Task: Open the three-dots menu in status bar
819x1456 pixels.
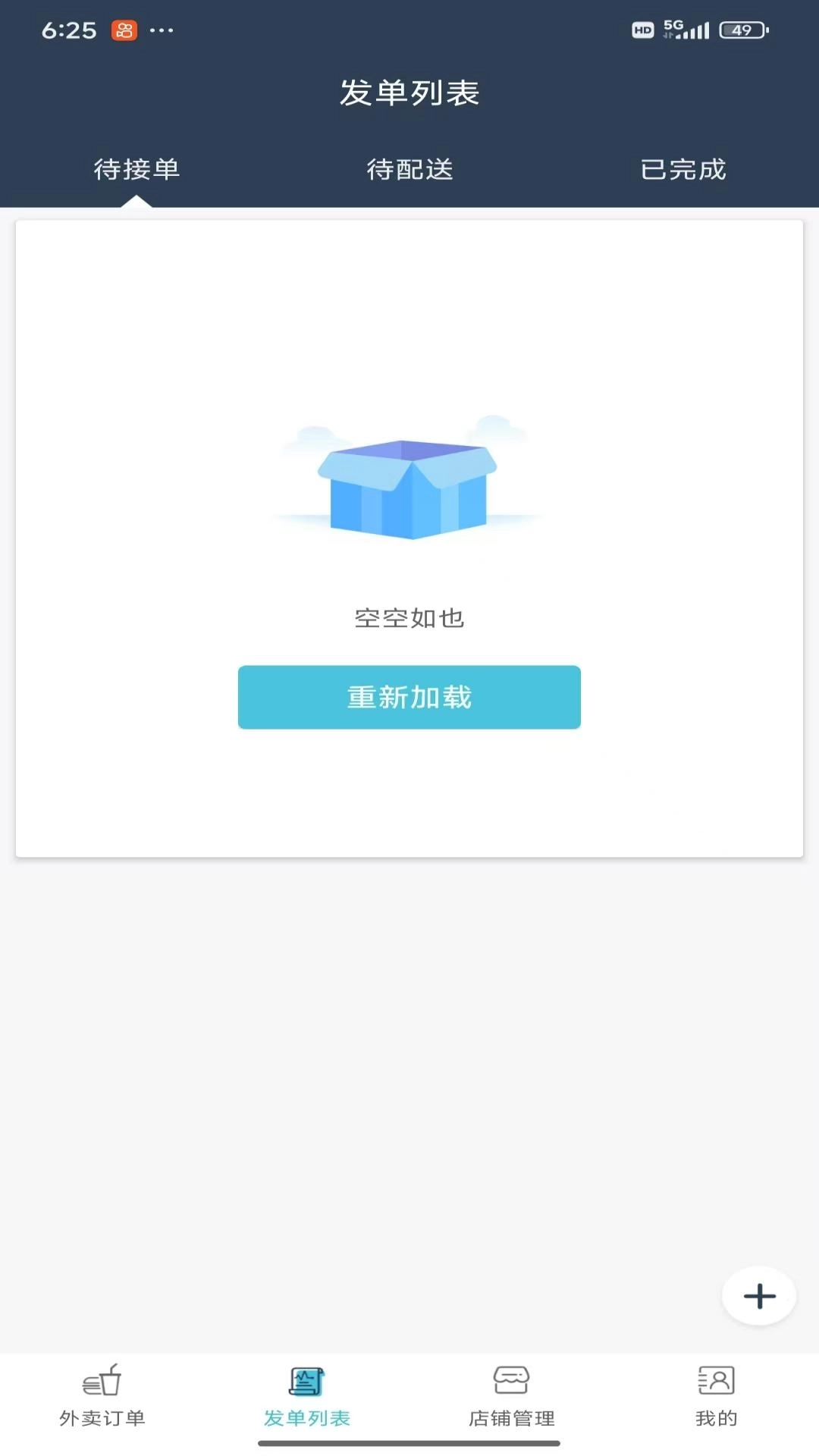Action: (161, 32)
